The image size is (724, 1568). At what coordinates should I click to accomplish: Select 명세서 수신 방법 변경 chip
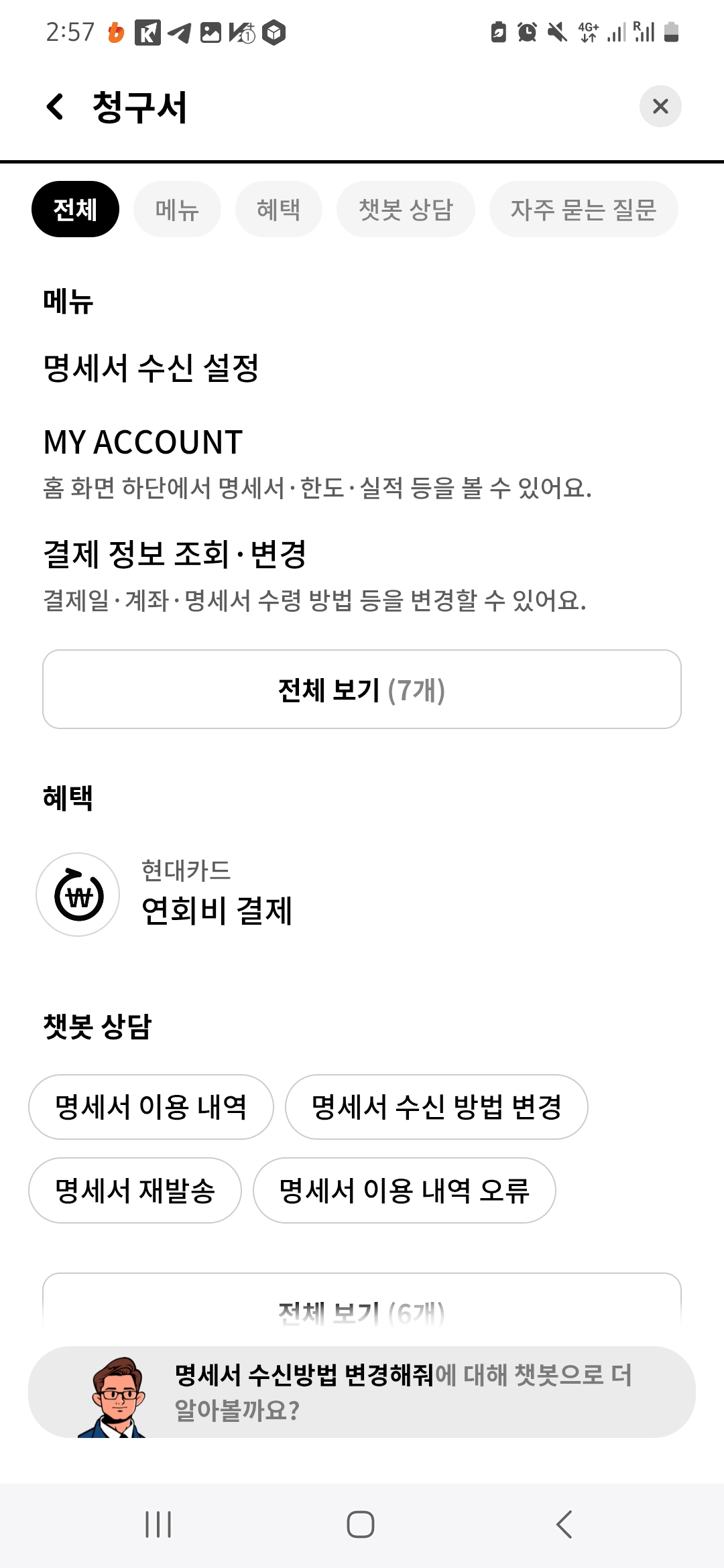tap(436, 1107)
